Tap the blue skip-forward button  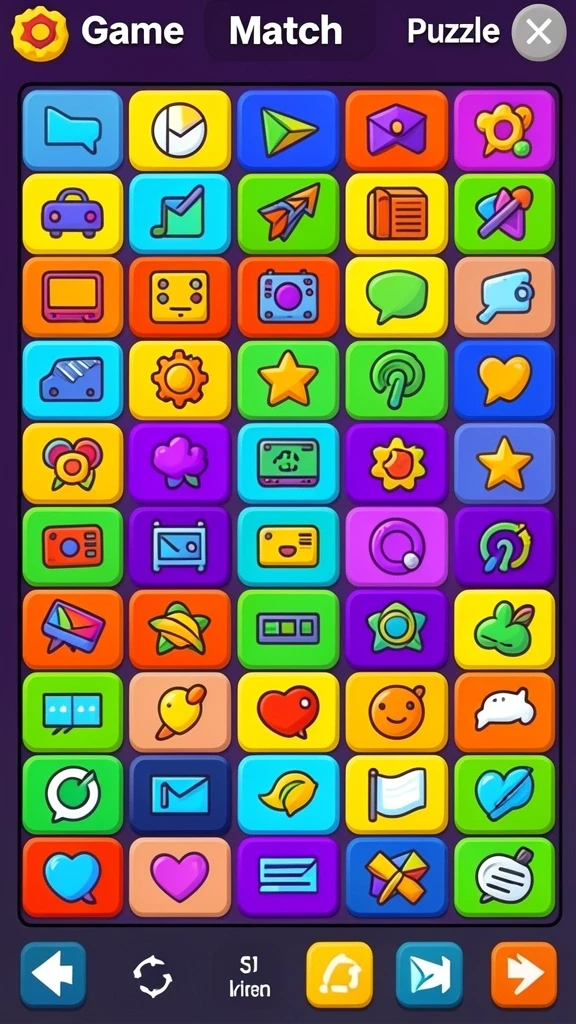(x=430, y=976)
